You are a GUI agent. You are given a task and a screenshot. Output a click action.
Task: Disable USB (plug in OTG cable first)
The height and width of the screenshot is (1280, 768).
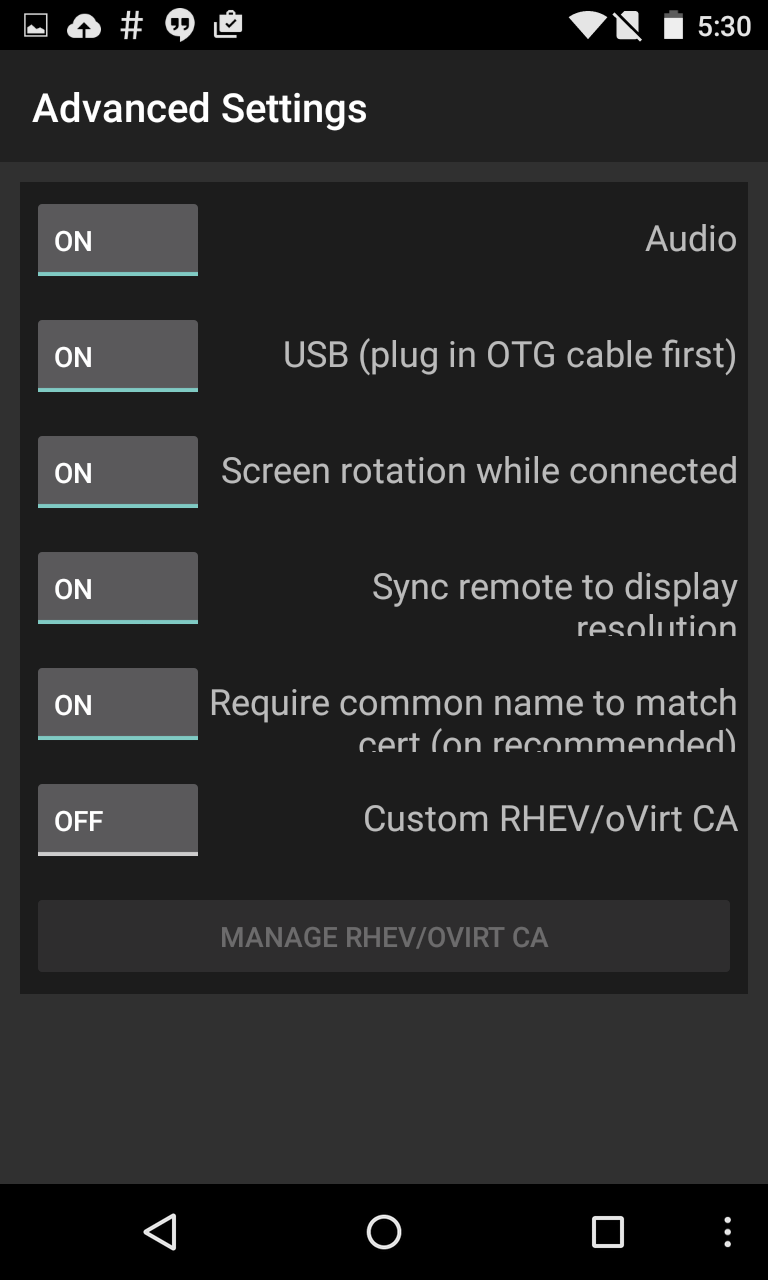tap(117, 356)
